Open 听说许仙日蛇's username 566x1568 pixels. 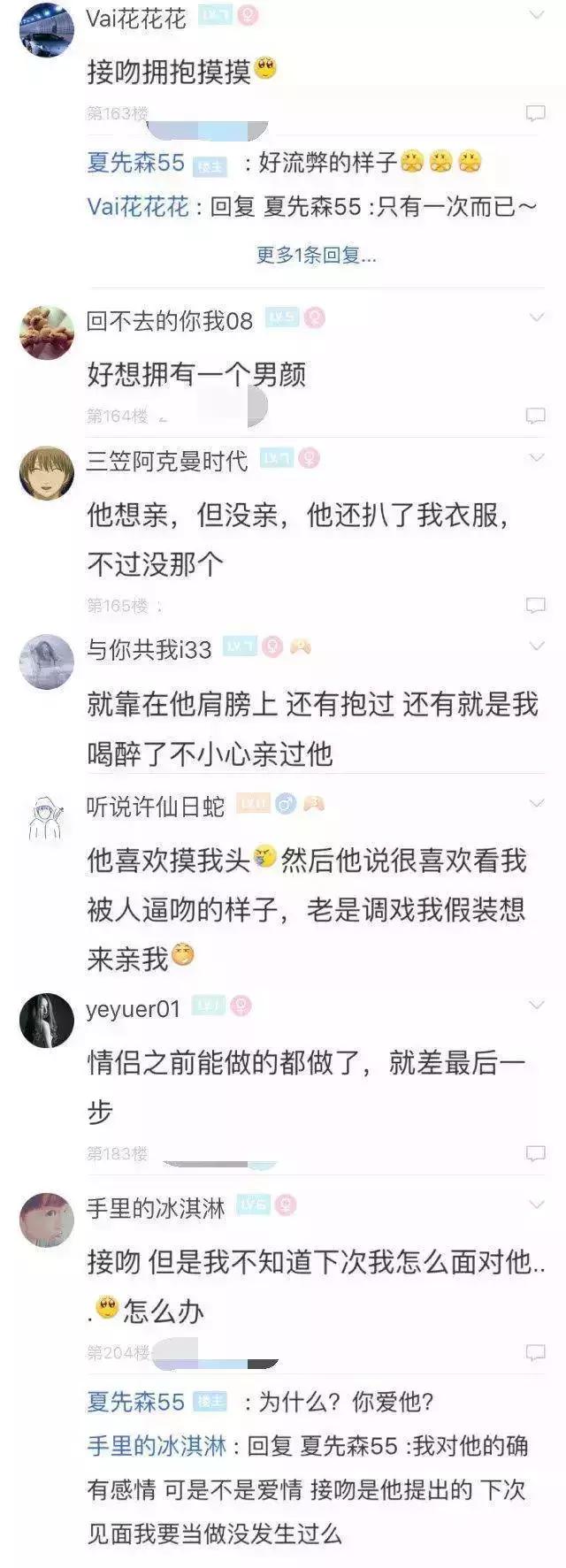coord(156,806)
